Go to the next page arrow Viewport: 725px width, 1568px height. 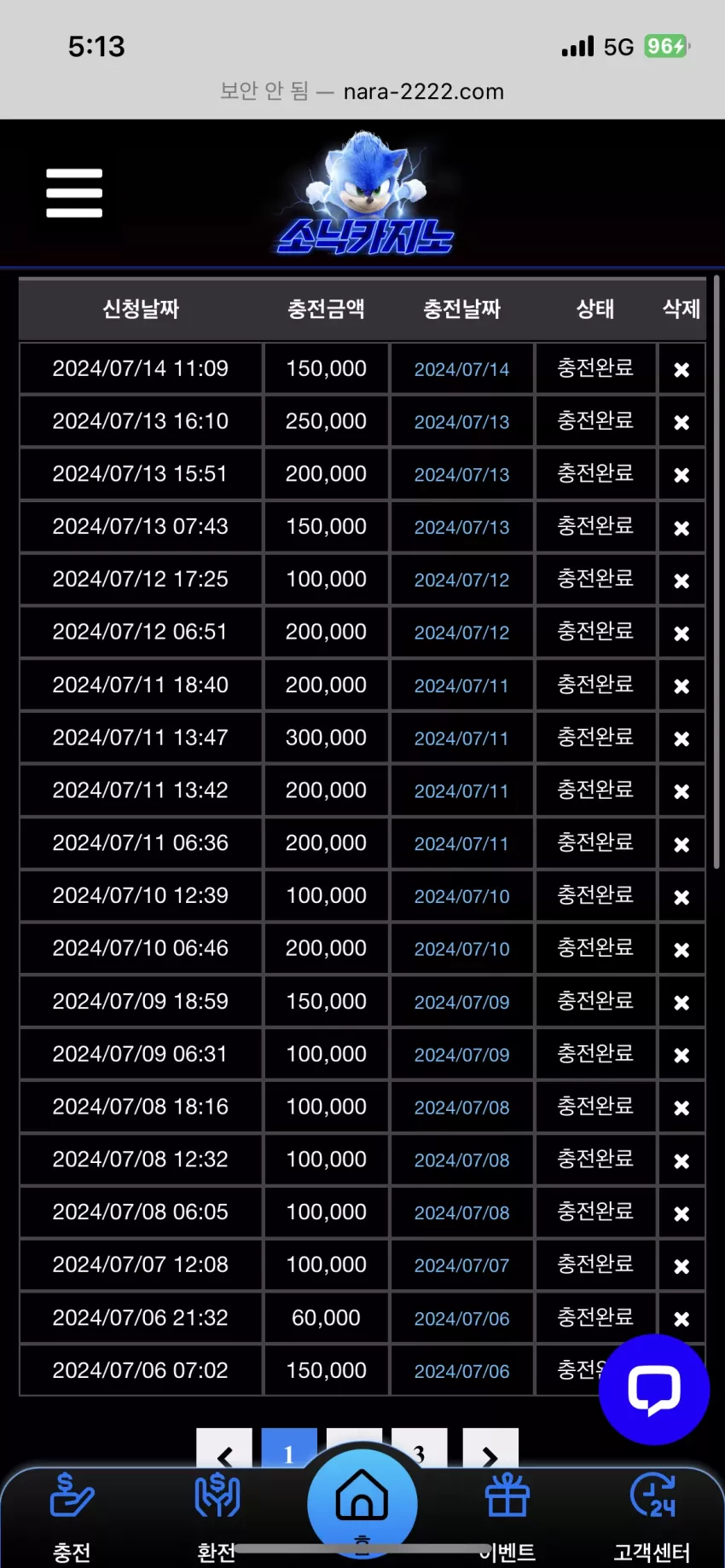click(x=490, y=1450)
